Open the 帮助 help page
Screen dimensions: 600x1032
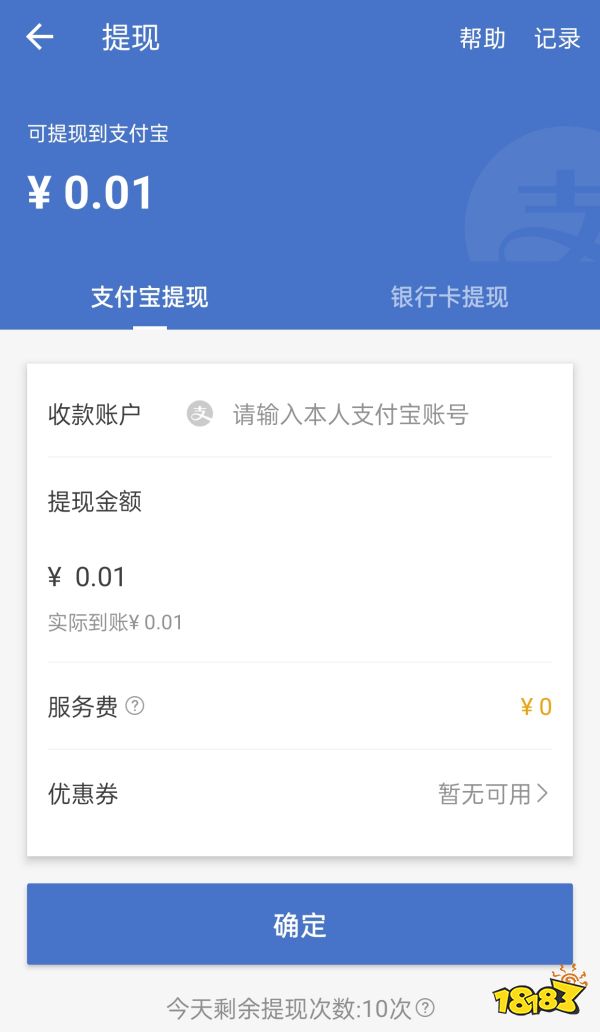pyautogui.click(x=482, y=38)
